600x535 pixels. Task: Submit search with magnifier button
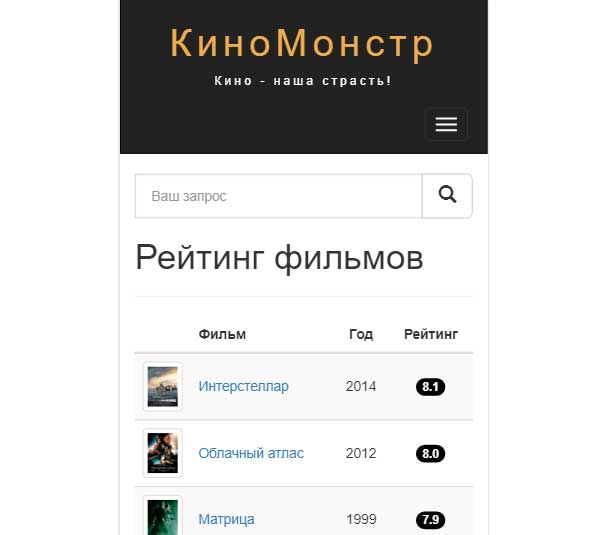(447, 196)
